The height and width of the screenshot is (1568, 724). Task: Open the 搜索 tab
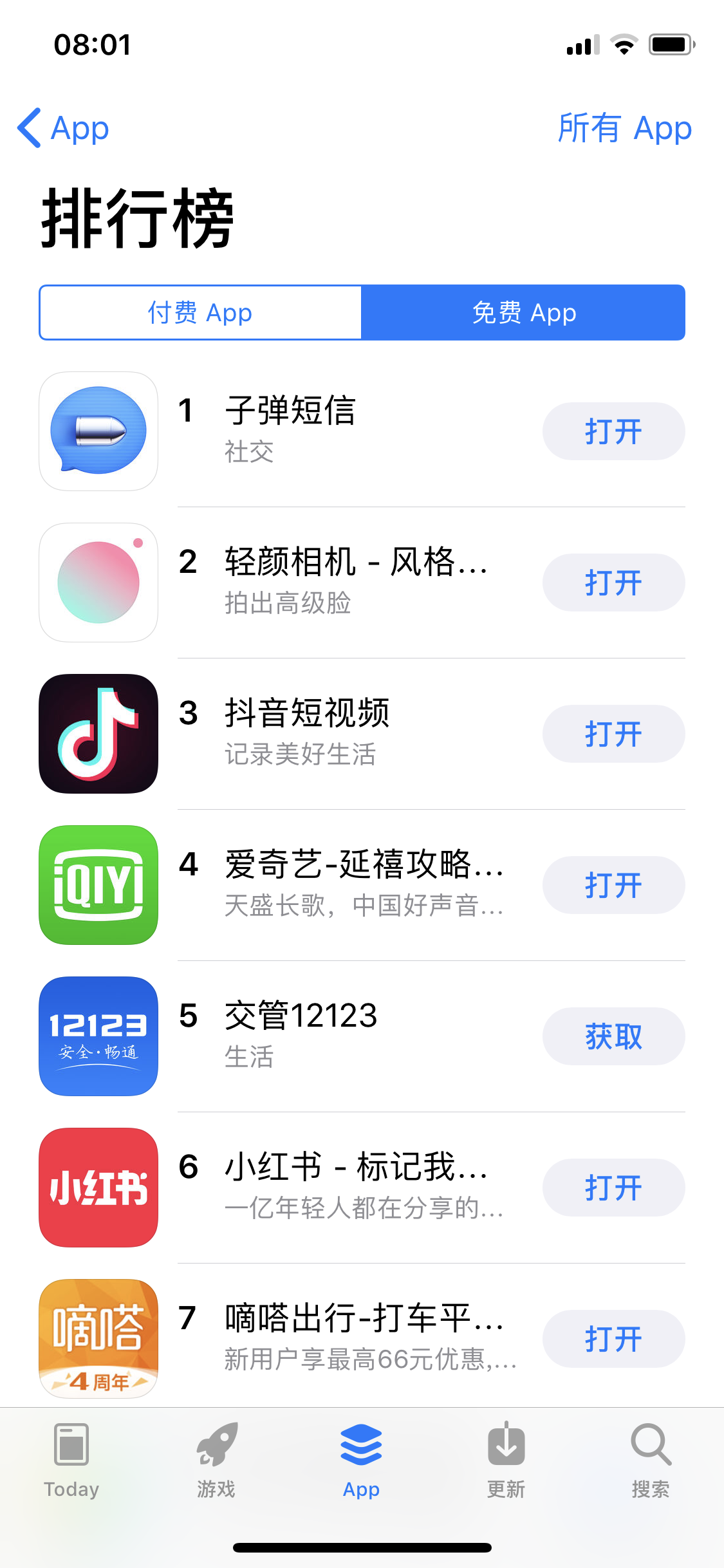[651, 1461]
